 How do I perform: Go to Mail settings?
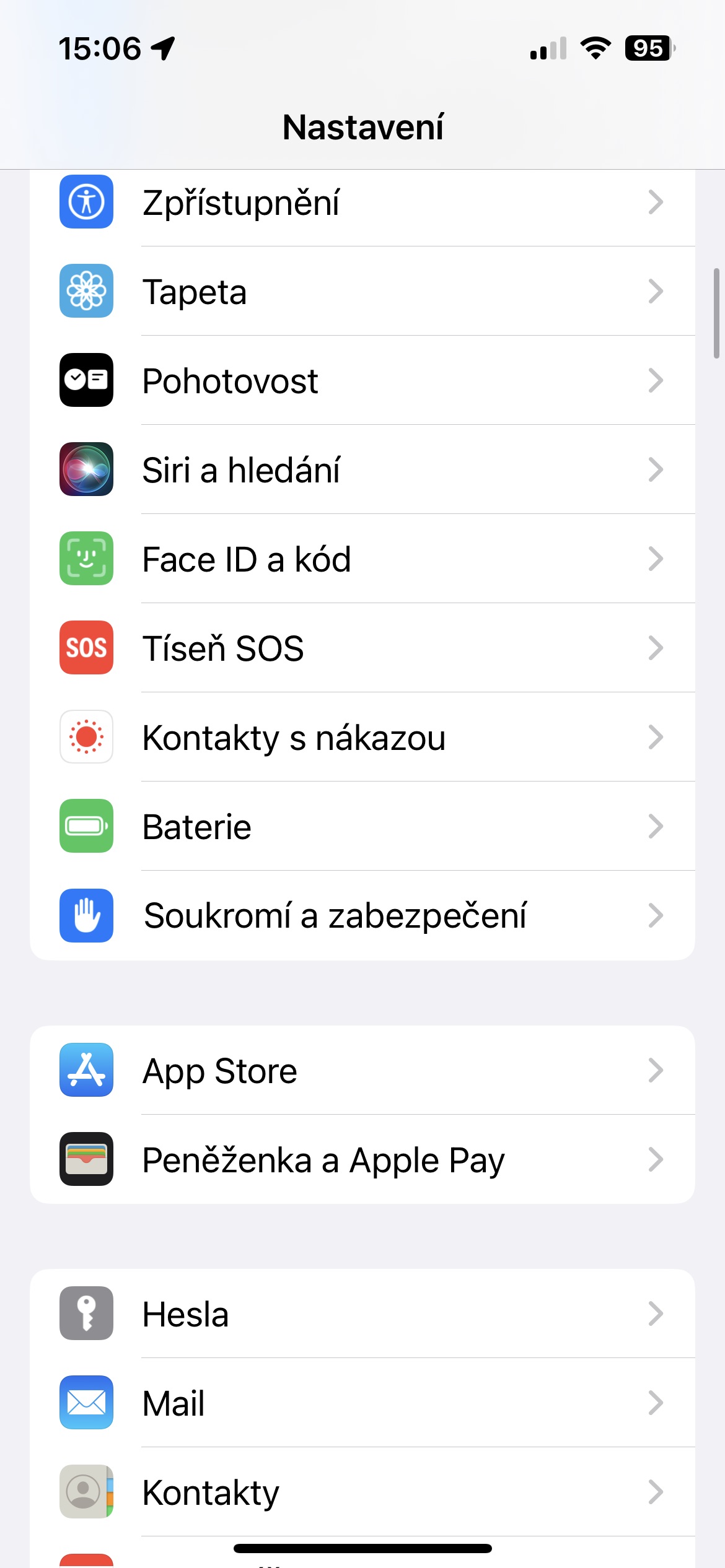[362, 1403]
